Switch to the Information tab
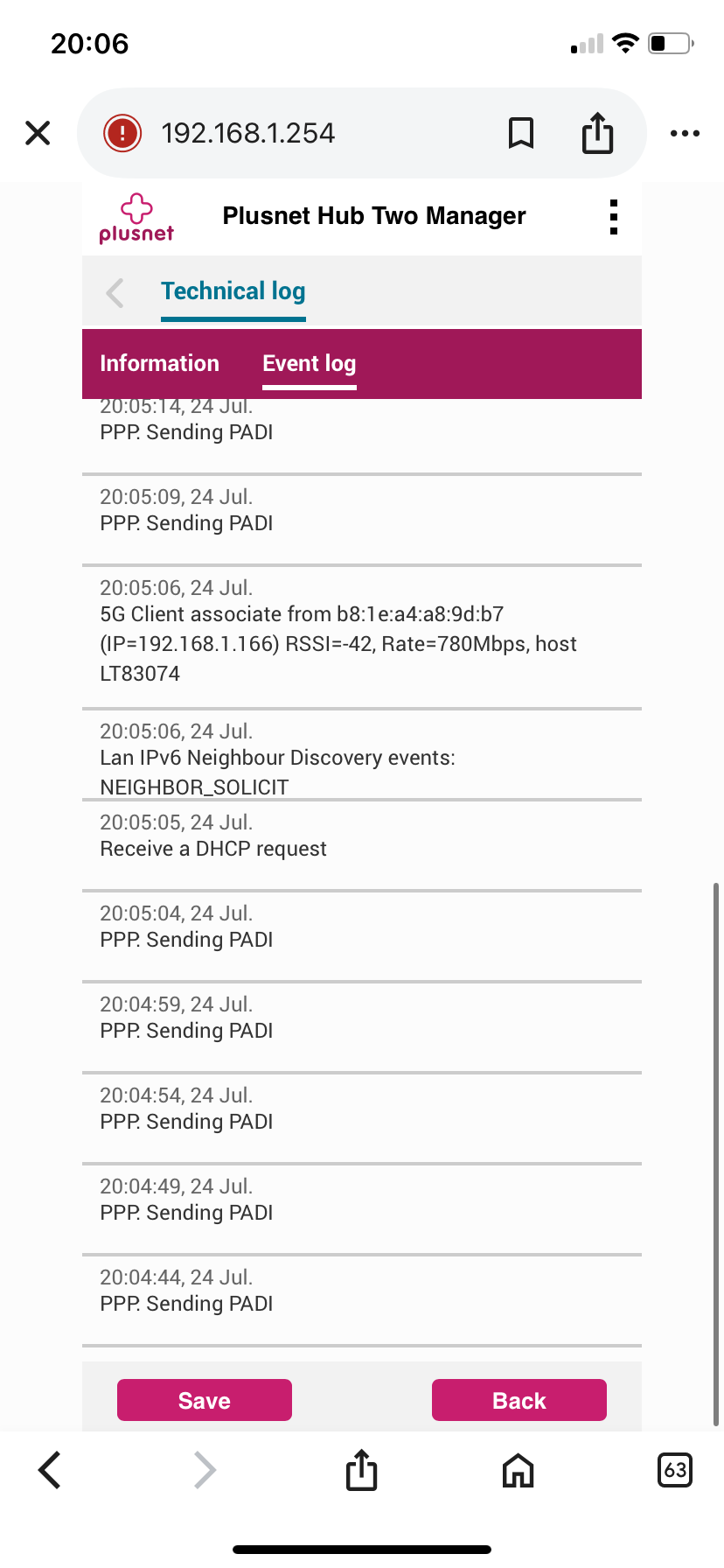Viewport: 724px width, 1568px height. click(x=159, y=363)
